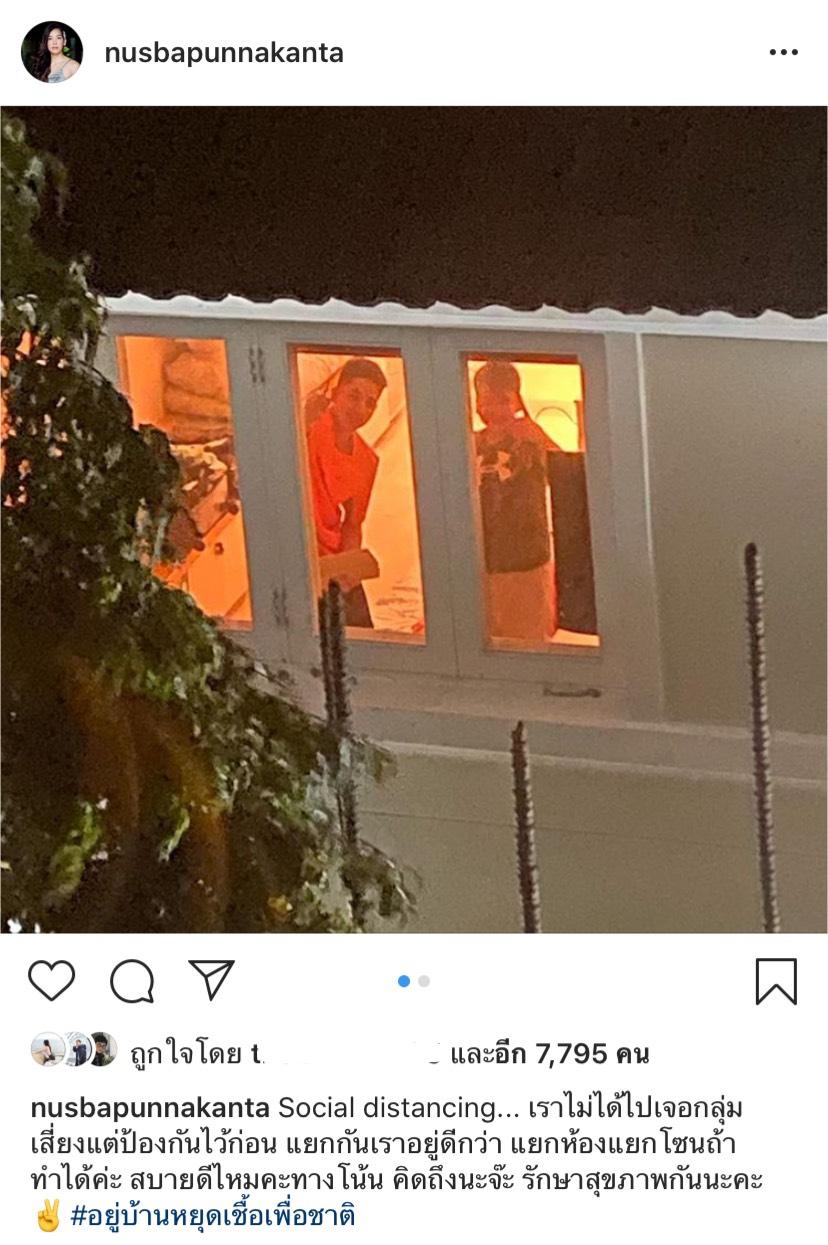Open comments with the speech bubble icon

tap(131, 981)
